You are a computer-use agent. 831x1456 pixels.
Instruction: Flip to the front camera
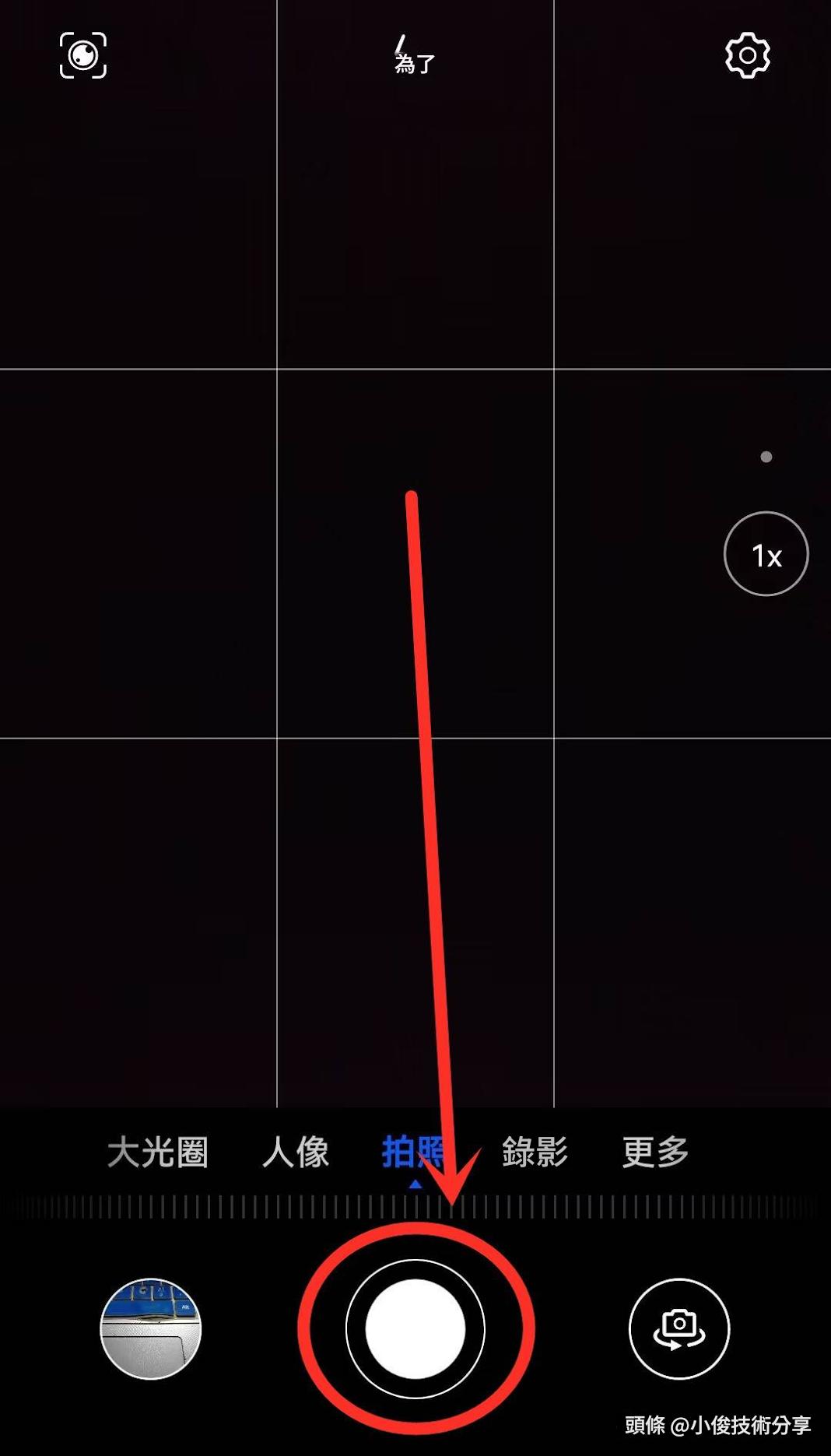(679, 1328)
